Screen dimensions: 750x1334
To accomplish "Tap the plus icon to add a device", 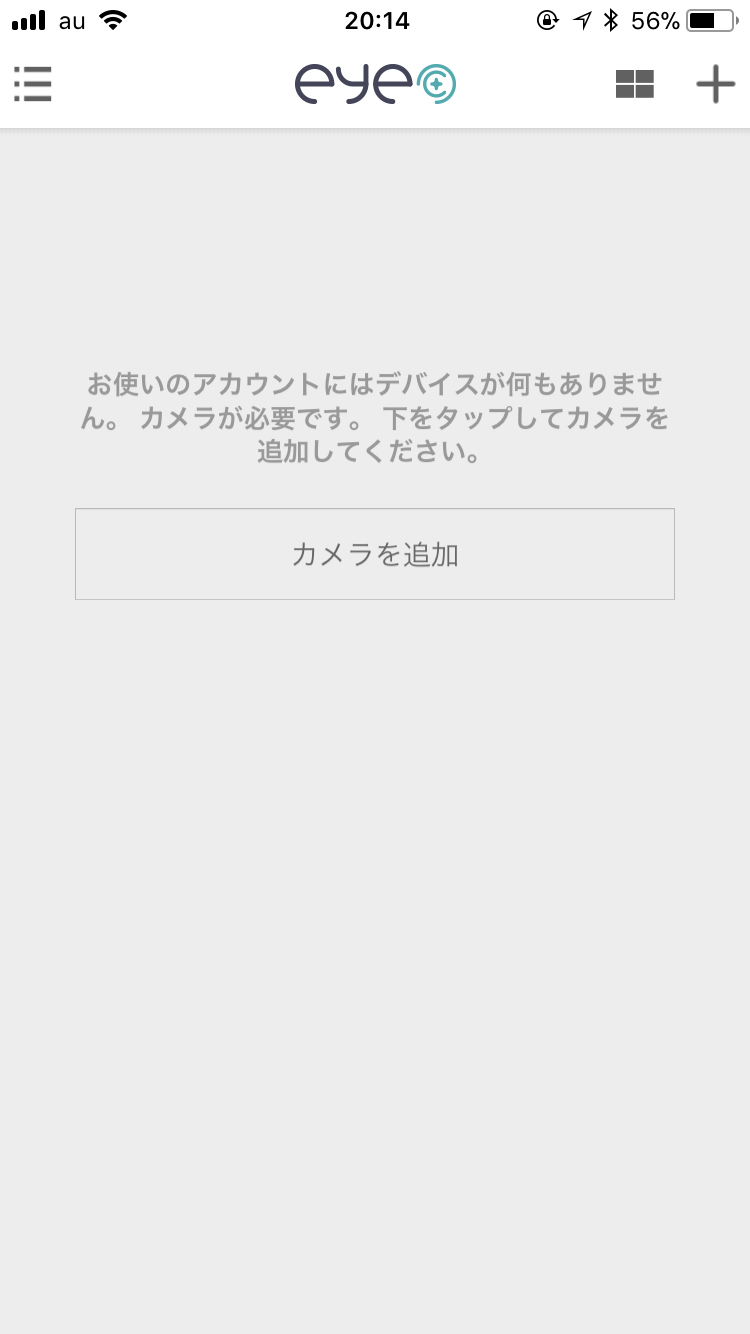I will [x=715, y=85].
